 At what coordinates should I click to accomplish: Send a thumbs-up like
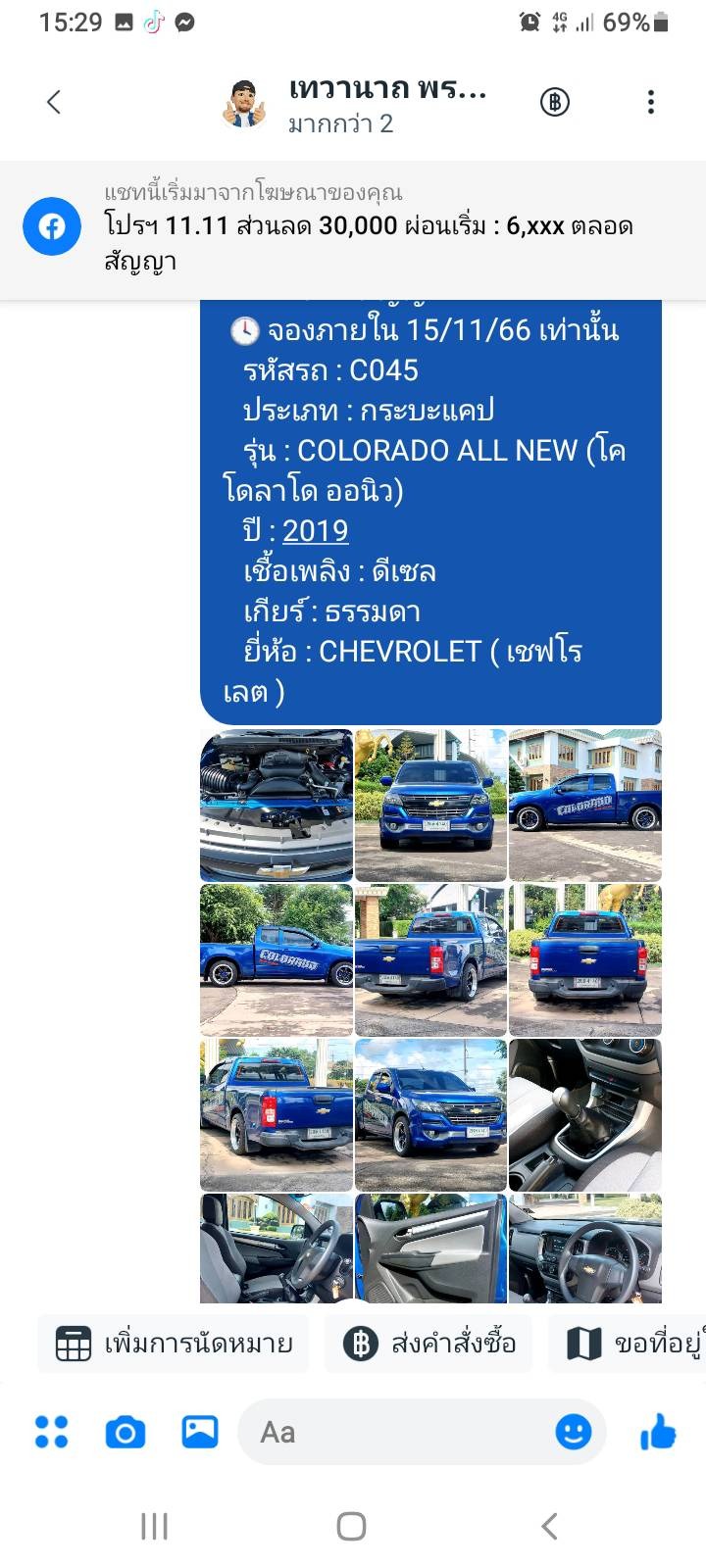[658, 1432]
